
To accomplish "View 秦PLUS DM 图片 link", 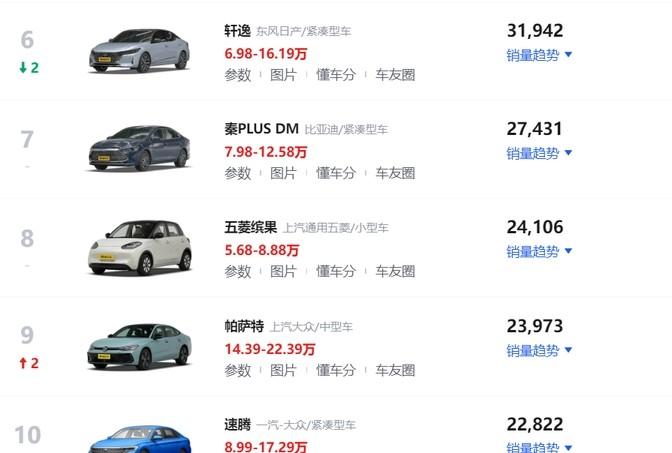I will coord(283,173).
